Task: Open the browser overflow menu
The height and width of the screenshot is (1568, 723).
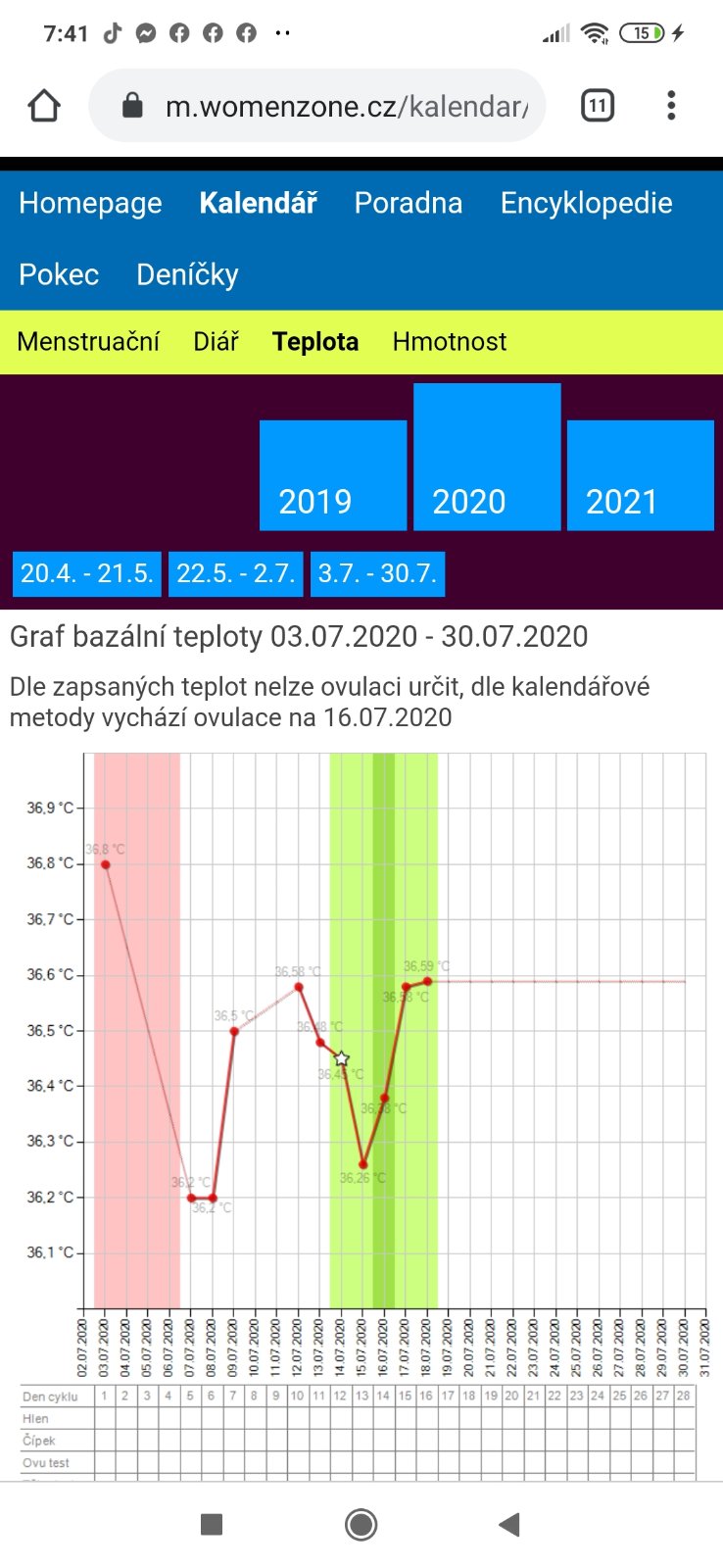Action: coord(671,106)
